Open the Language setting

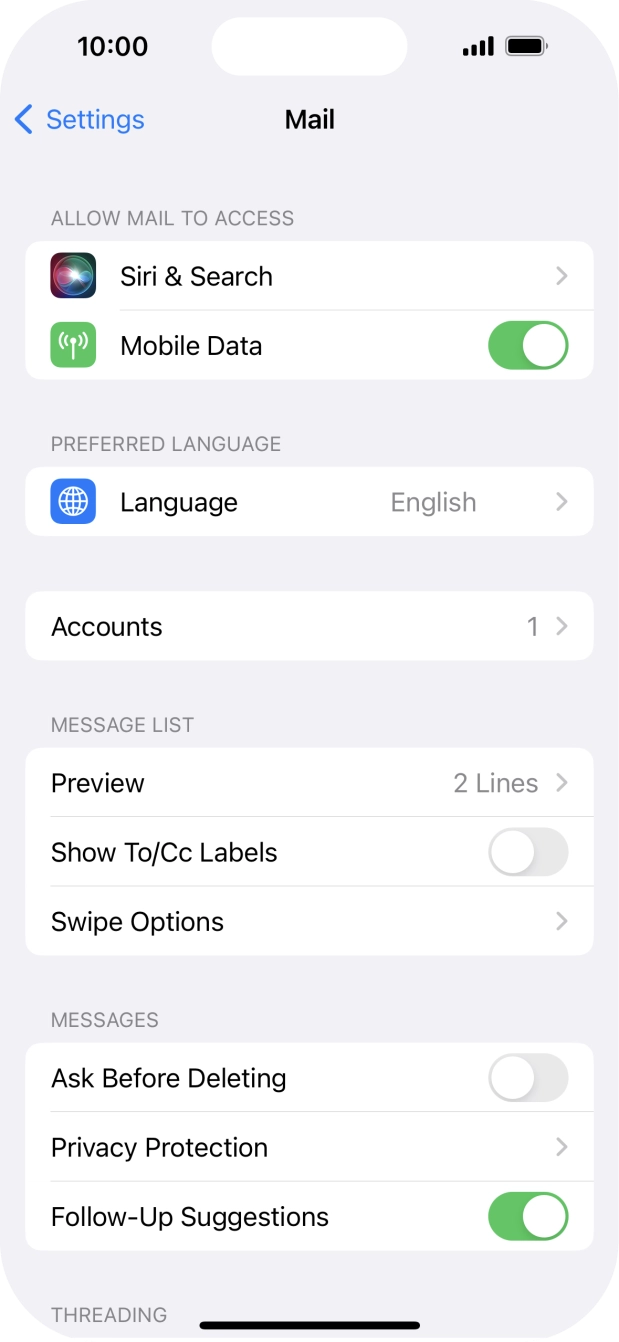point(309,502)
